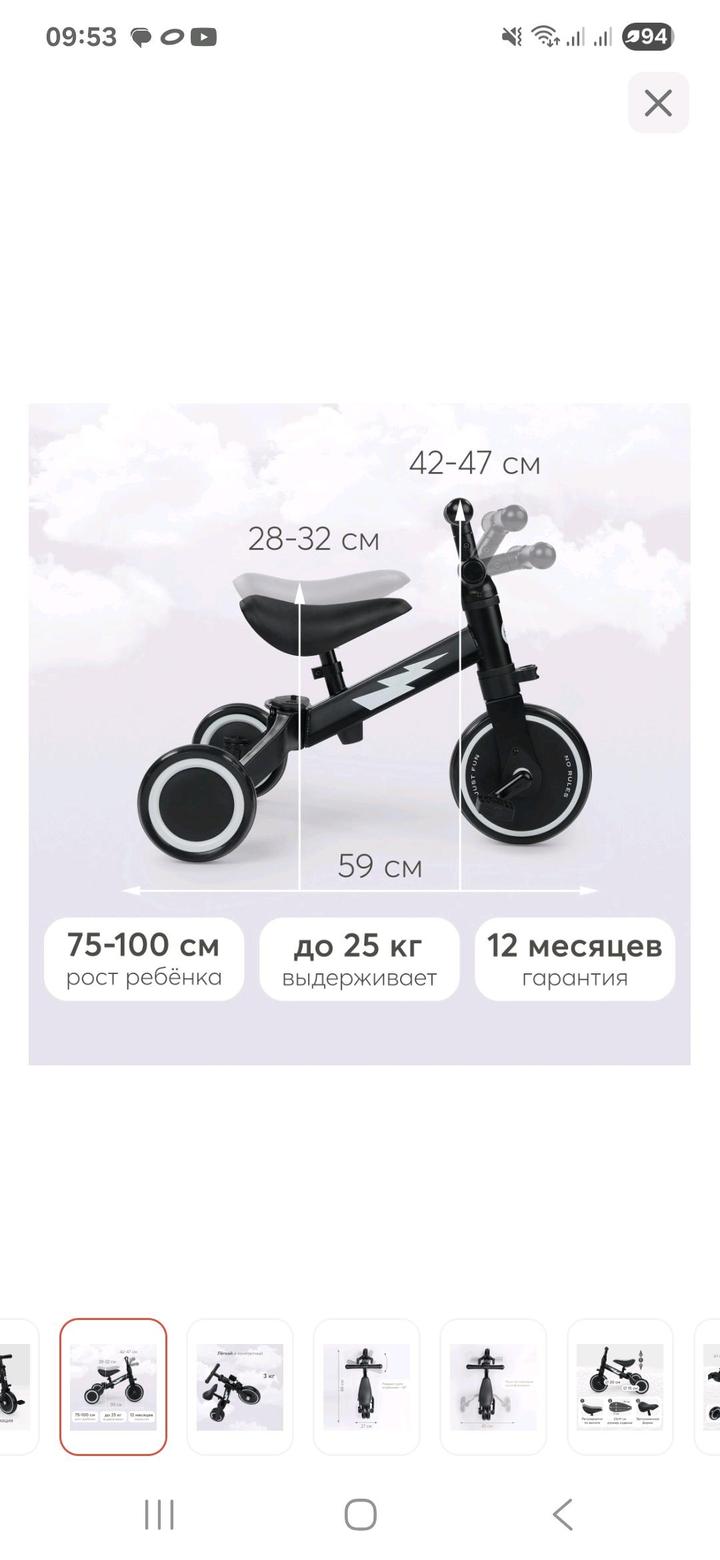Tap the main tricycle product image
Image resolution: width=720 pixels, height=1560 pixels.
click(360, 700)
